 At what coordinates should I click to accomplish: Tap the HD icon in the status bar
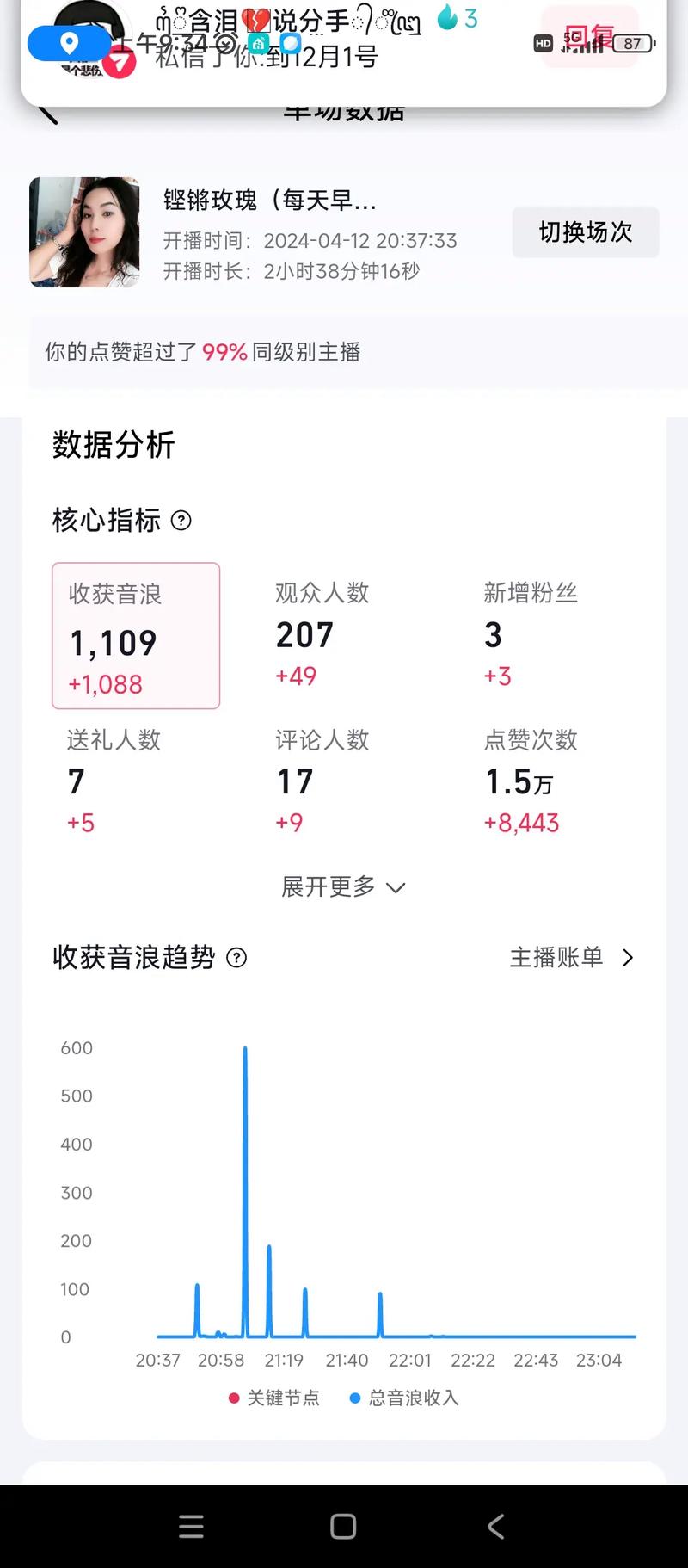[x=544, y=42]
